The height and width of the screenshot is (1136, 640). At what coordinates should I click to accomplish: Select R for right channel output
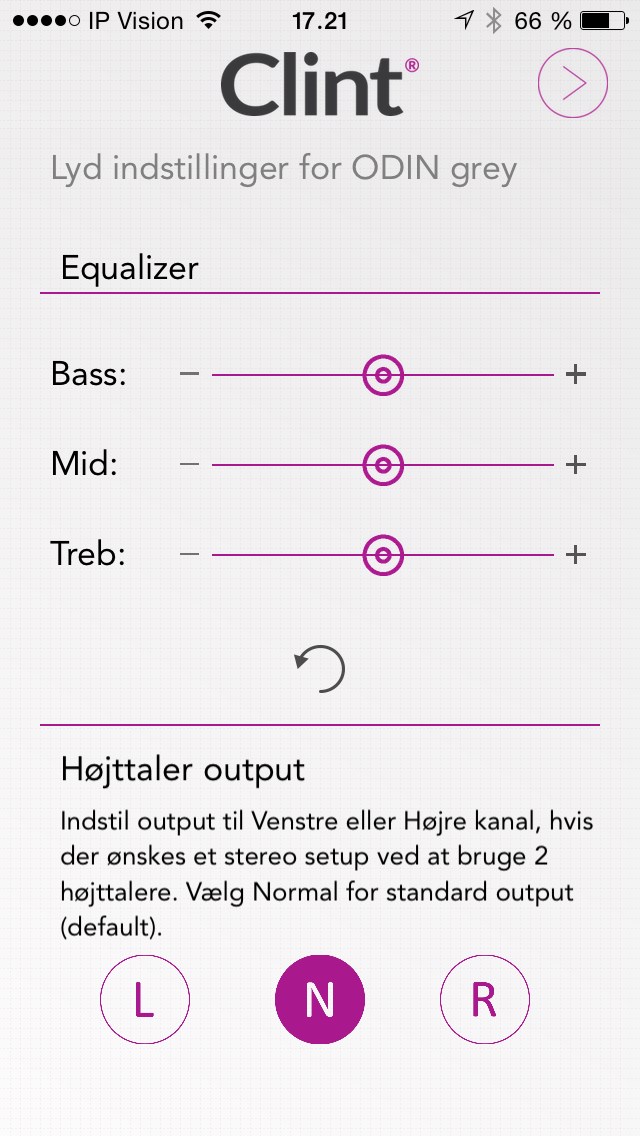pos(485,999)
